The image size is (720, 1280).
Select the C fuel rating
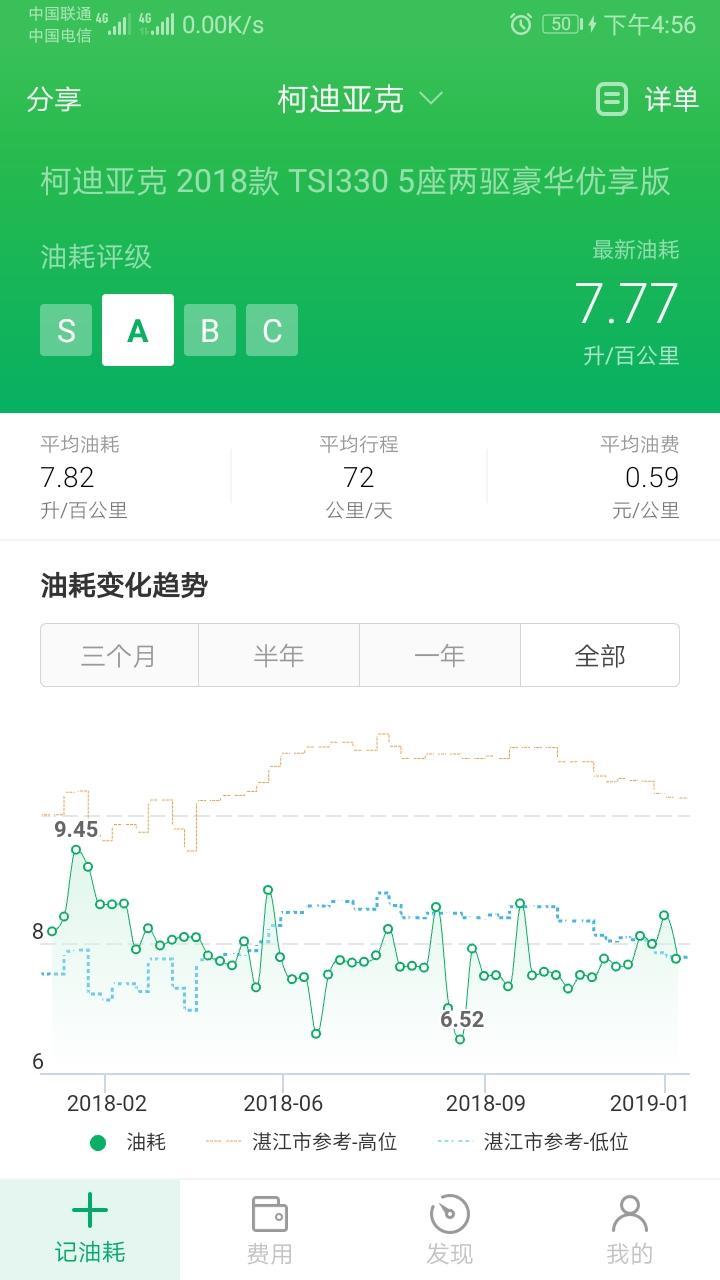(272, 330)
